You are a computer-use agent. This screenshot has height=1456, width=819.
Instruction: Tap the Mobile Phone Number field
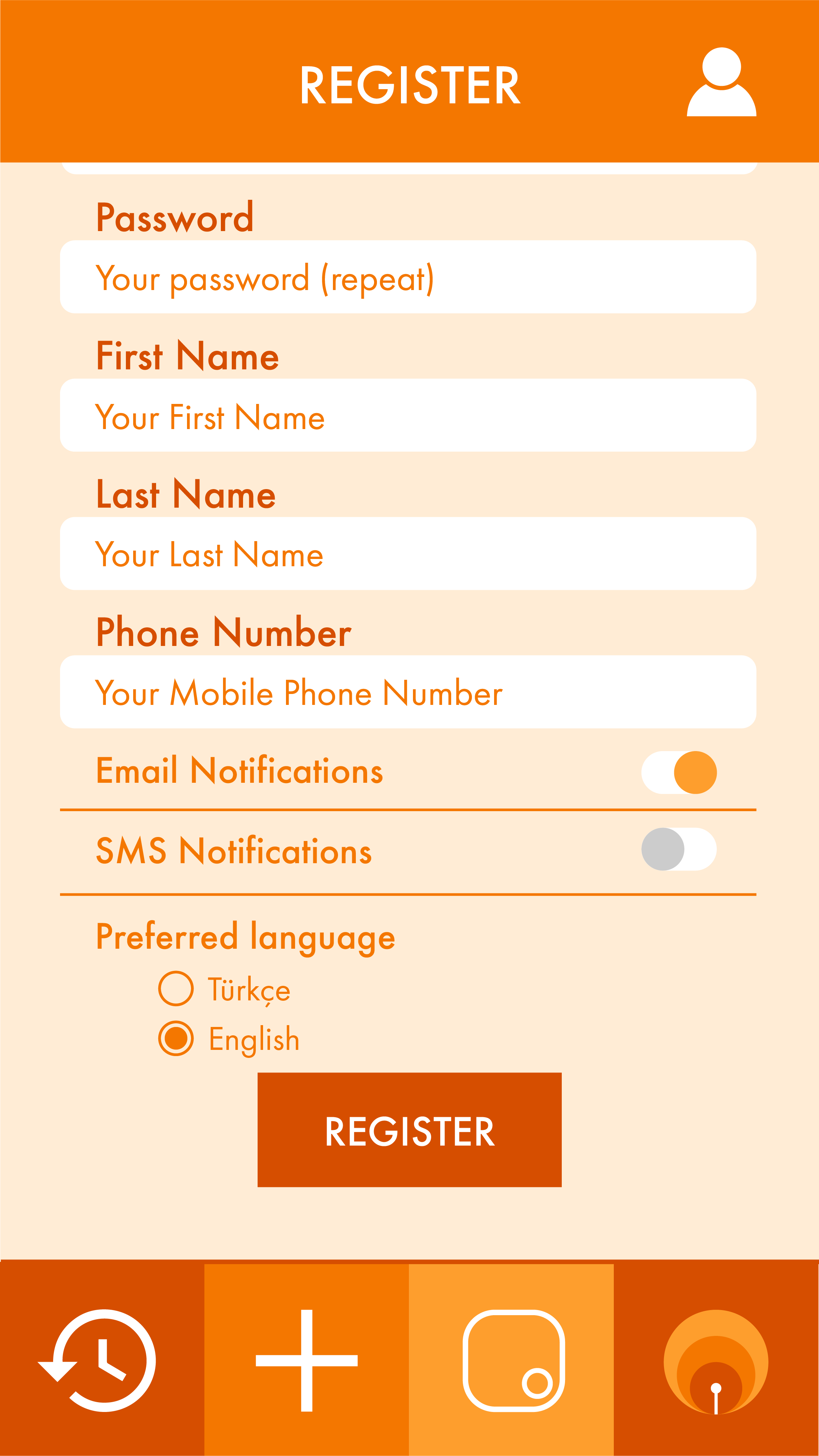pos(408,692)
